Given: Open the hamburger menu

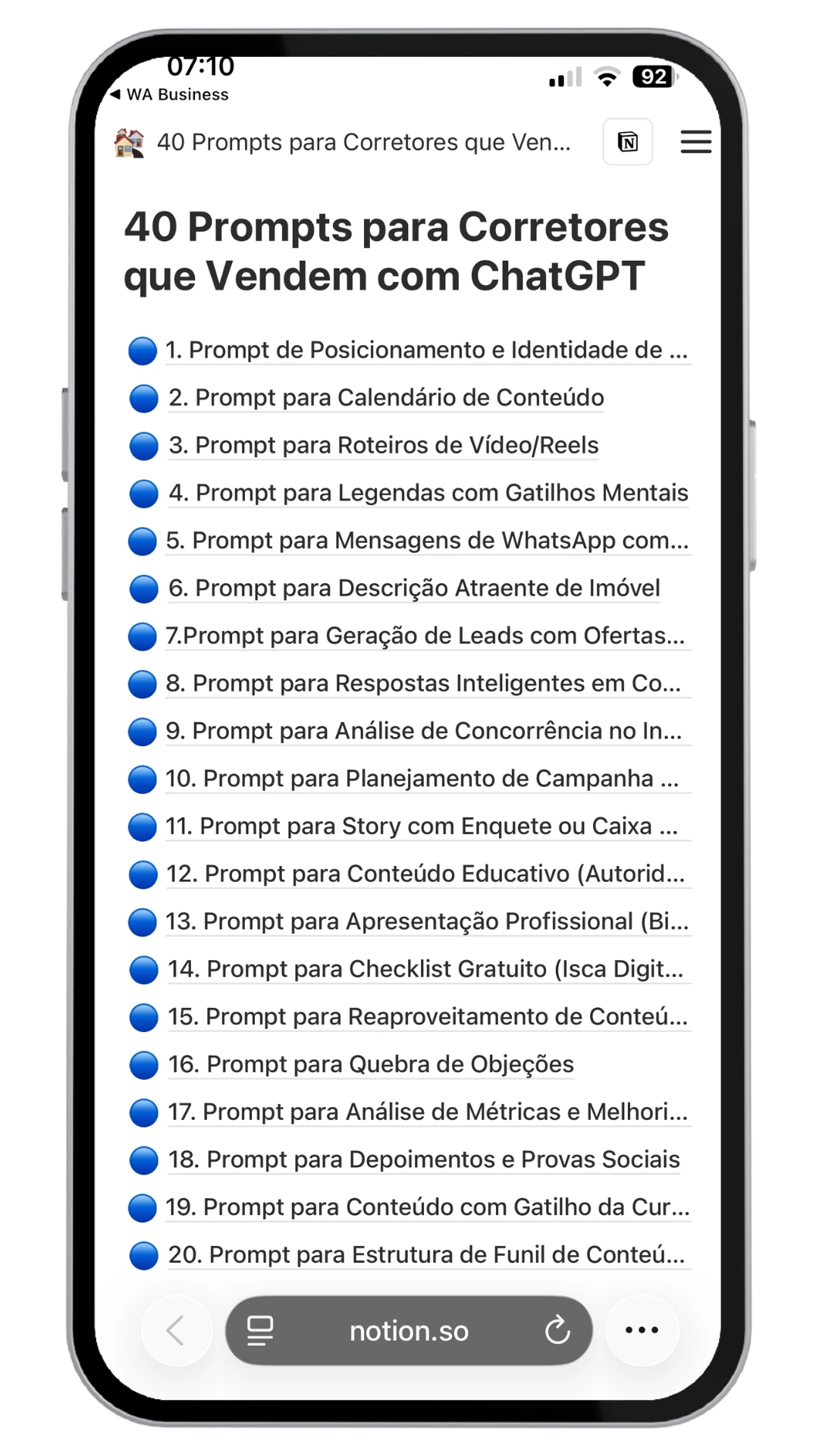Looking at the screenshot, I should point(695,142).
